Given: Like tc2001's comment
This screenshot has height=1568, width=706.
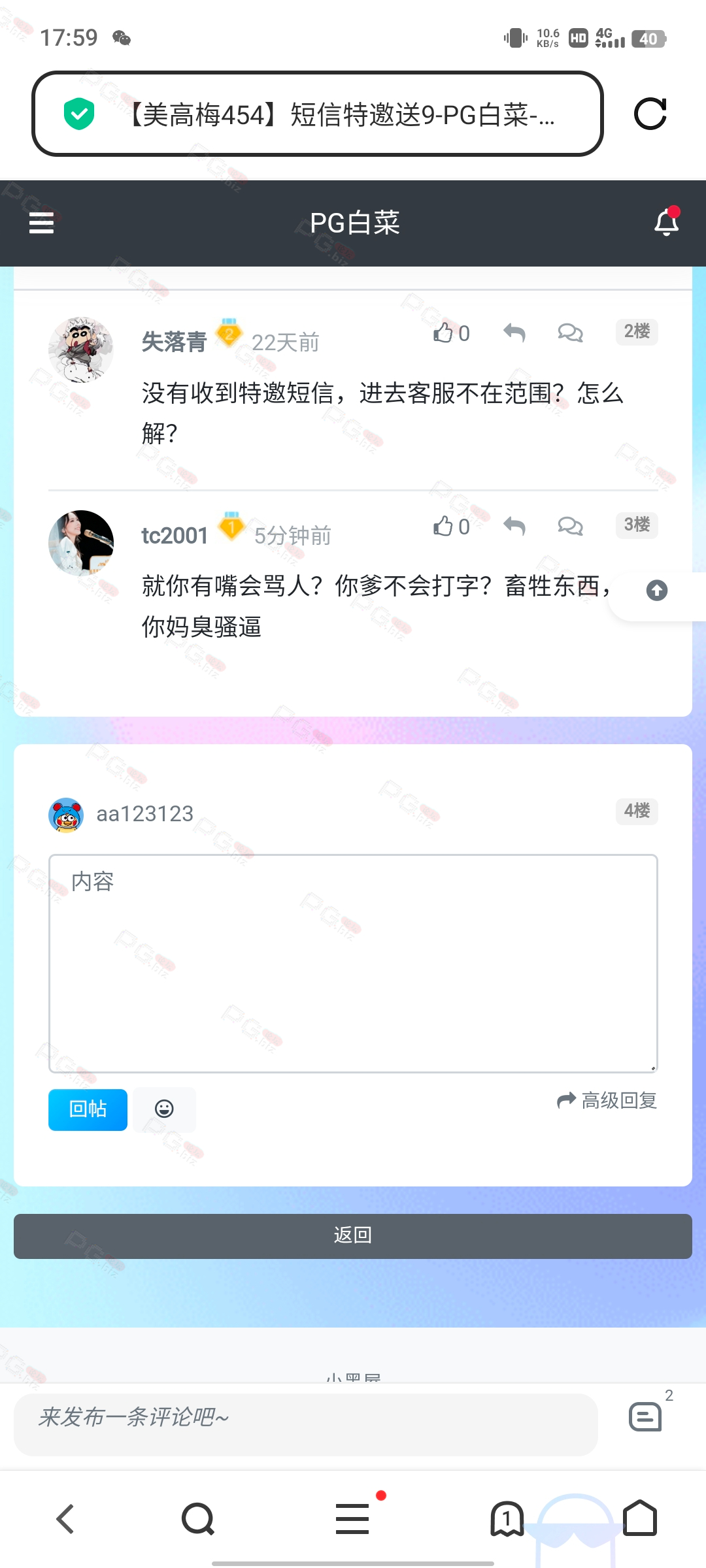Looking at the screenshot, I should 451,527.
